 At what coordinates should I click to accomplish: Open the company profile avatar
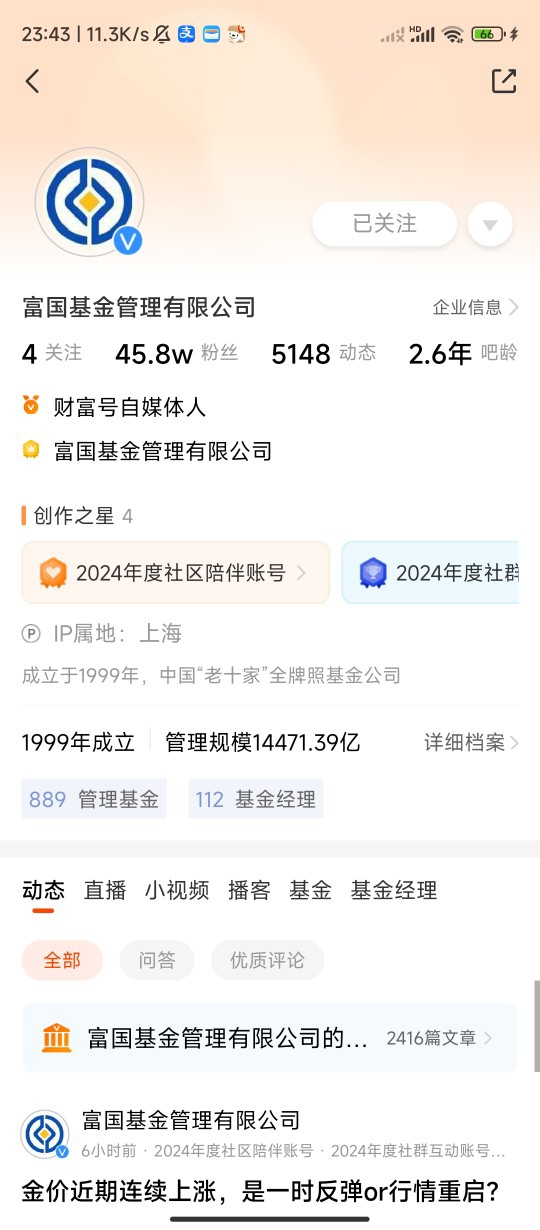pyautogui.click(x=89, y=203)
